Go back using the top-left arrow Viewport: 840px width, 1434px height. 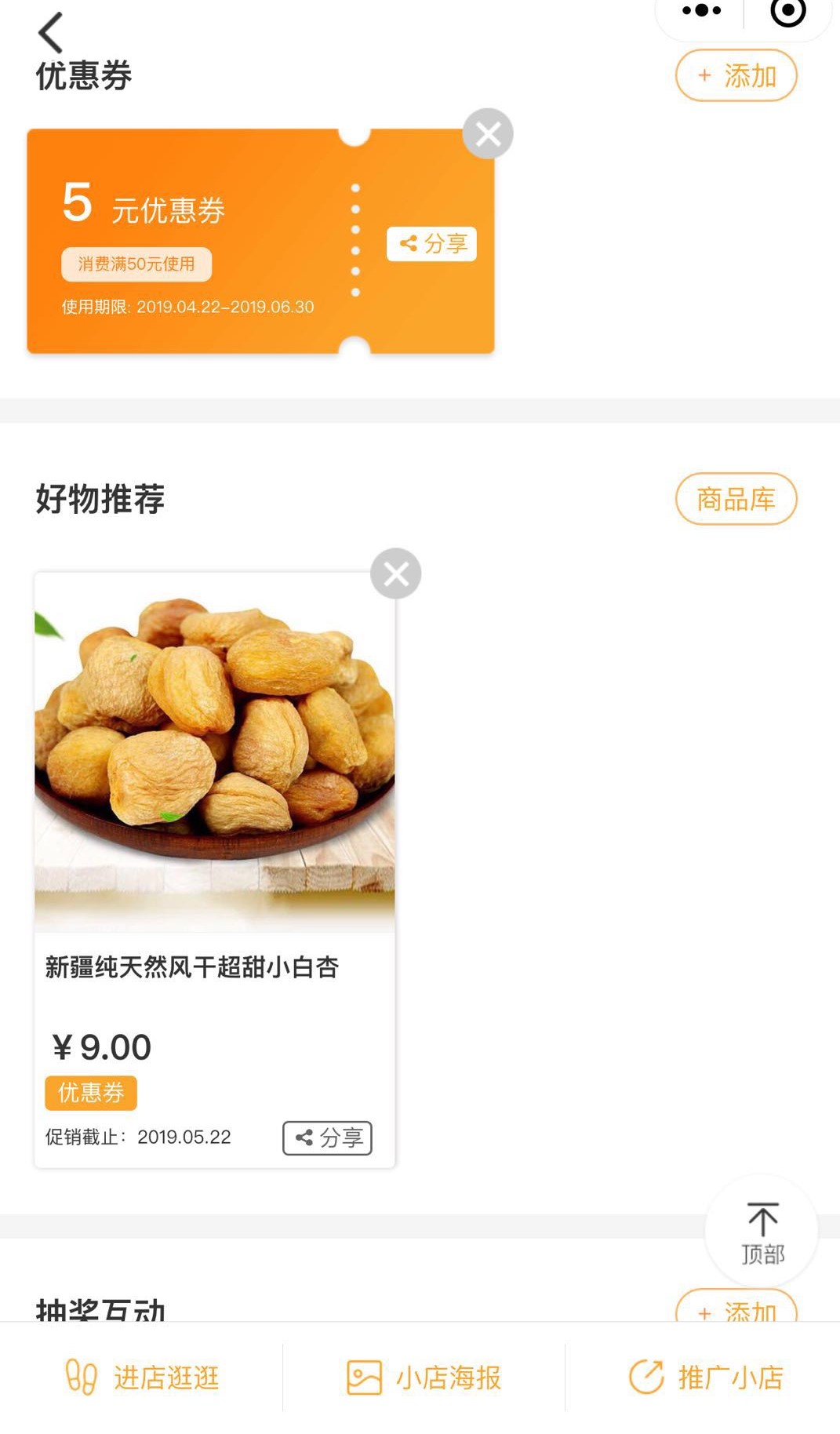point(50,32)
